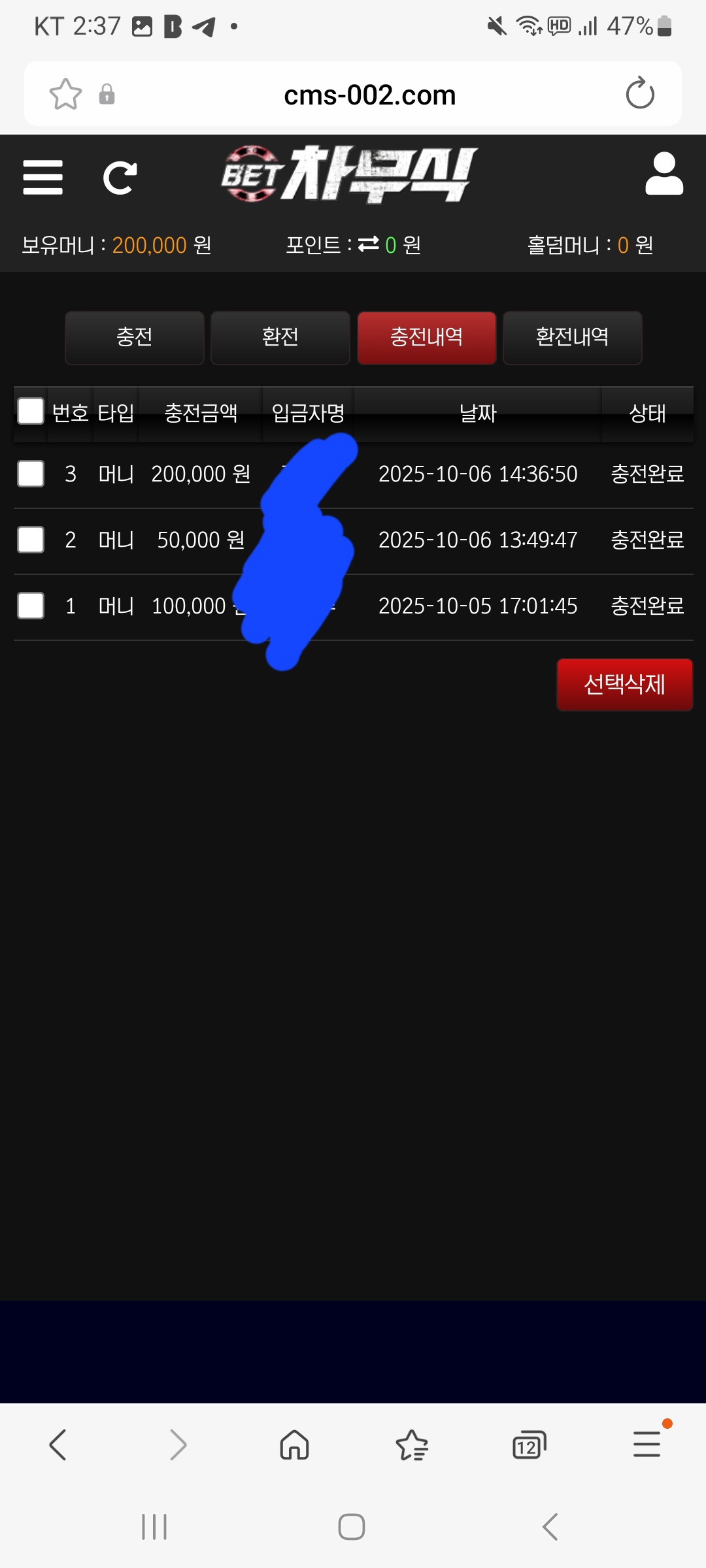Bookmark this page with the star icon
This screenshot has height=1568, width=706.
[65, 94]
